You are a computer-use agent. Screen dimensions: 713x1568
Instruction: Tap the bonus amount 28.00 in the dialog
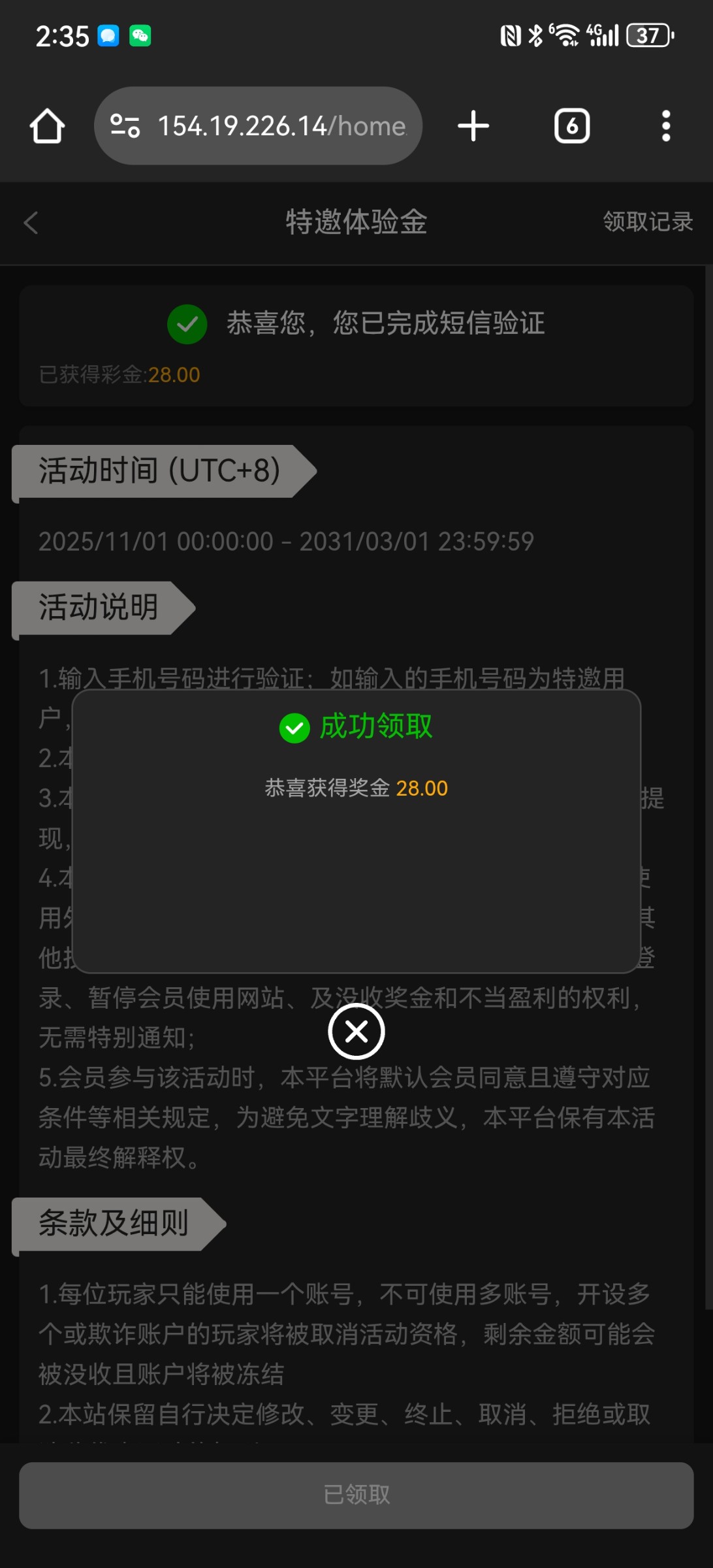[x=422, y=789]
